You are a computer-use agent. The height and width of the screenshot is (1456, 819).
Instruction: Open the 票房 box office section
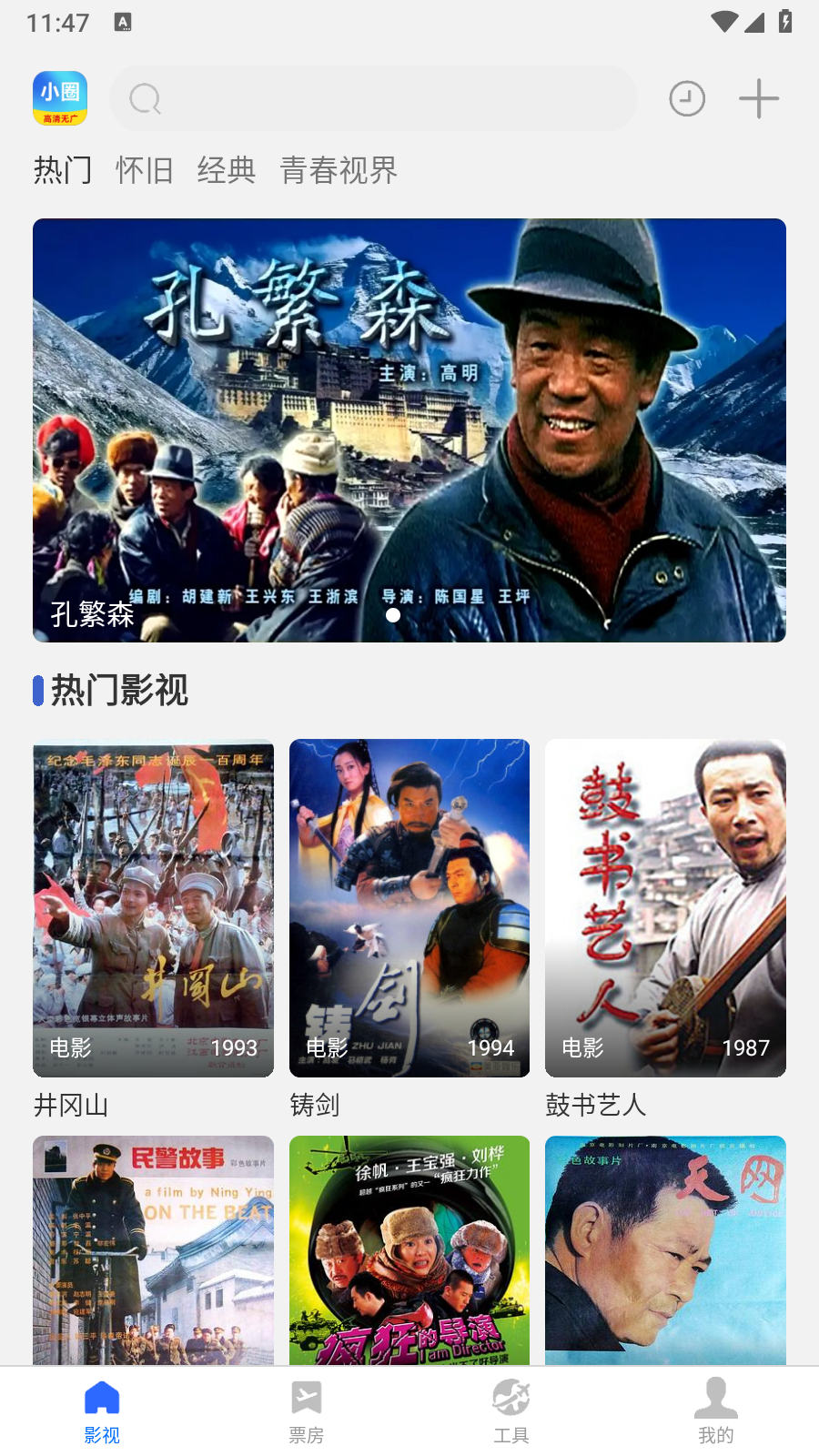(x=307, y=1406)
